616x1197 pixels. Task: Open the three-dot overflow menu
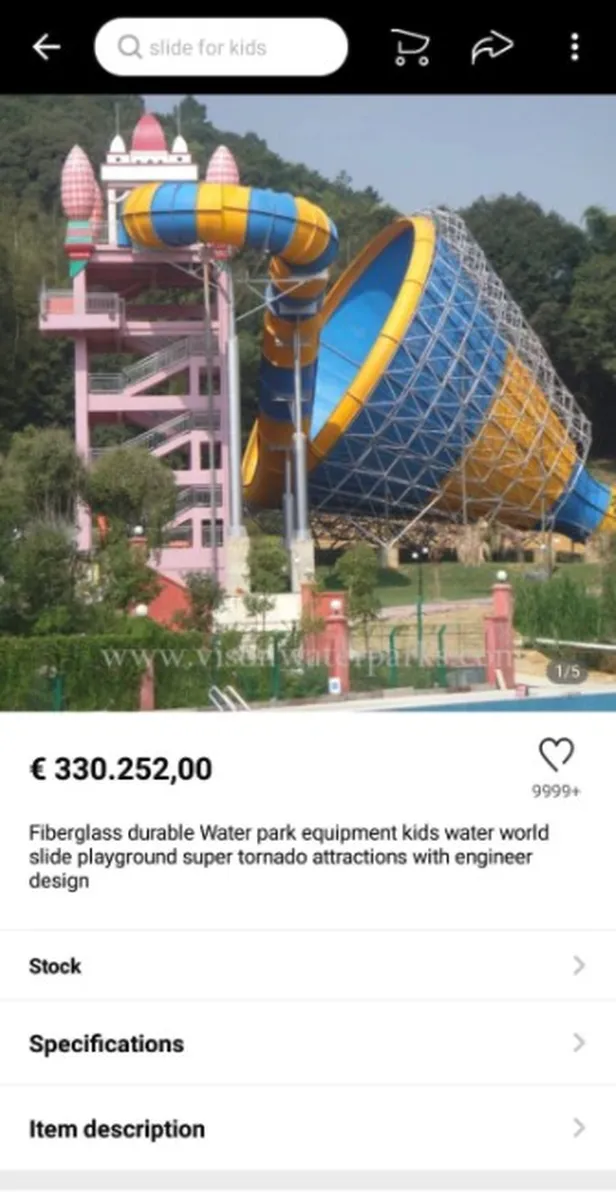[x=574, y=47]
